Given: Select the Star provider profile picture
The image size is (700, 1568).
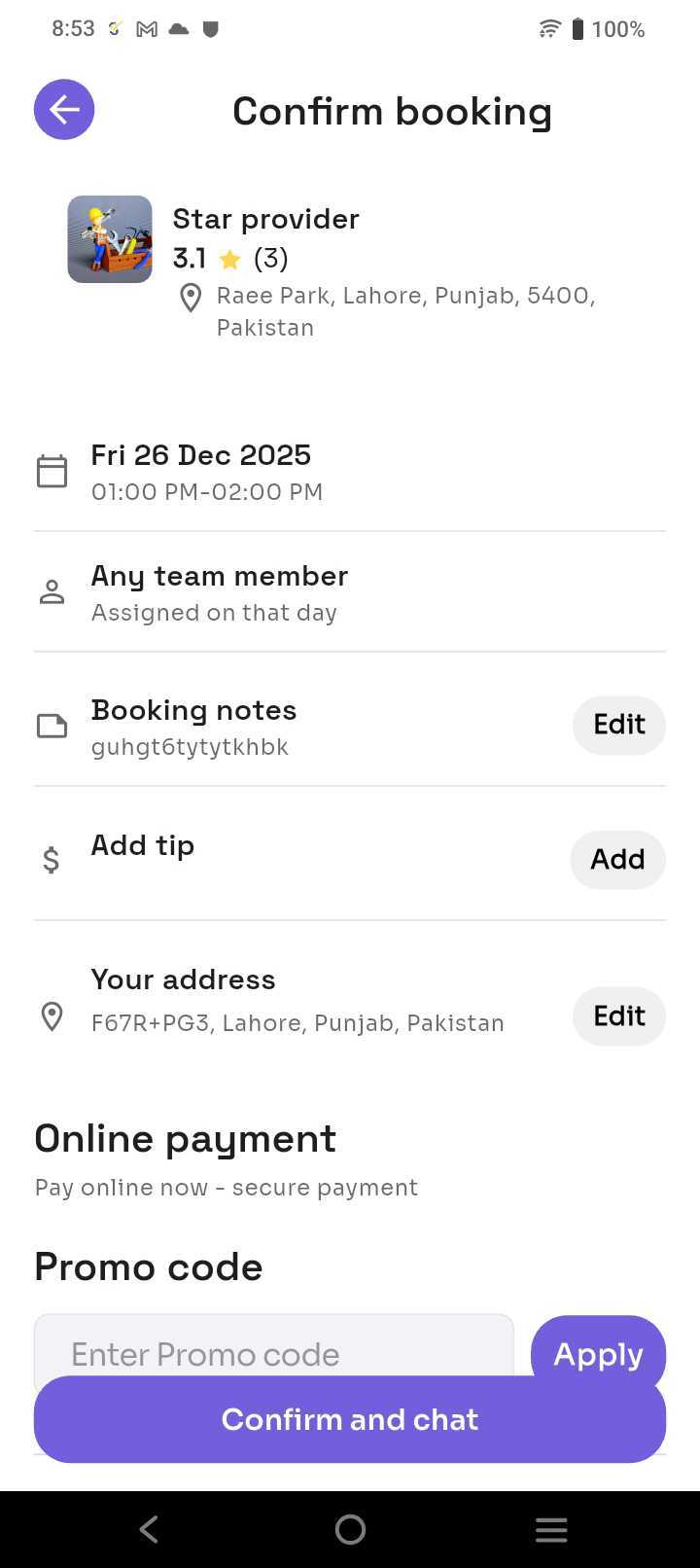Looking at the screenshot, I should tap(109, 239).
